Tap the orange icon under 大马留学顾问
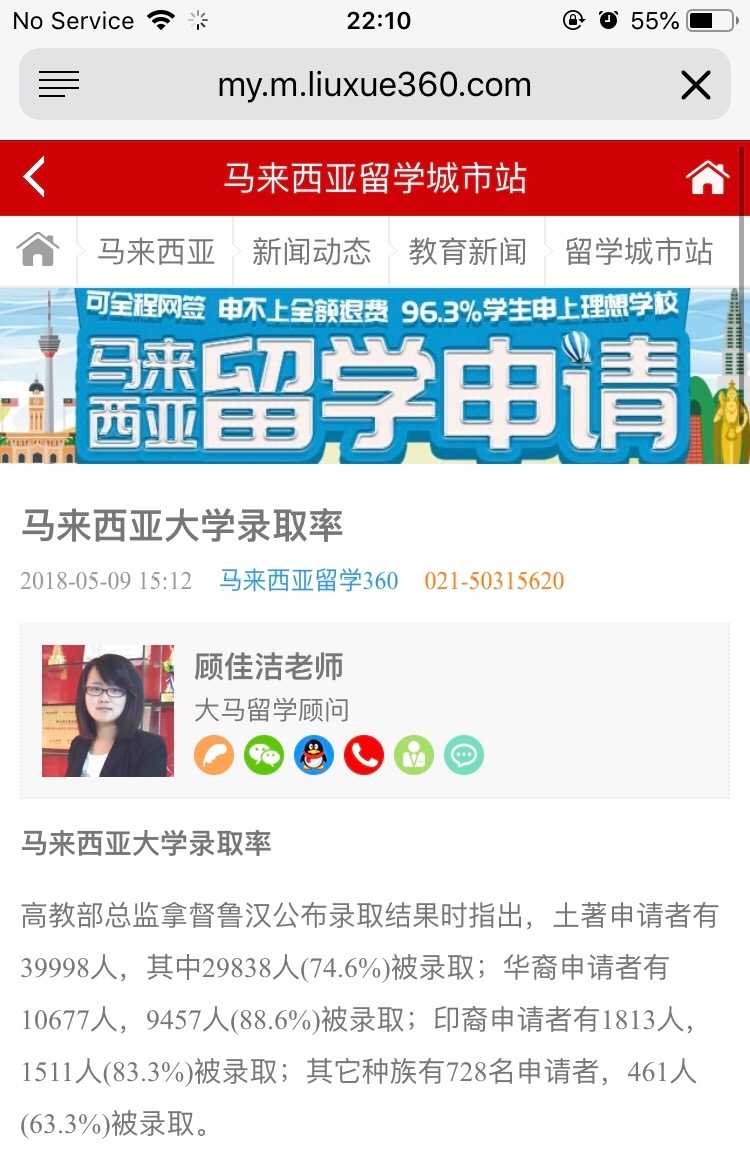The height and width of the screenshot is (1153, 750). tap(214, 755)
